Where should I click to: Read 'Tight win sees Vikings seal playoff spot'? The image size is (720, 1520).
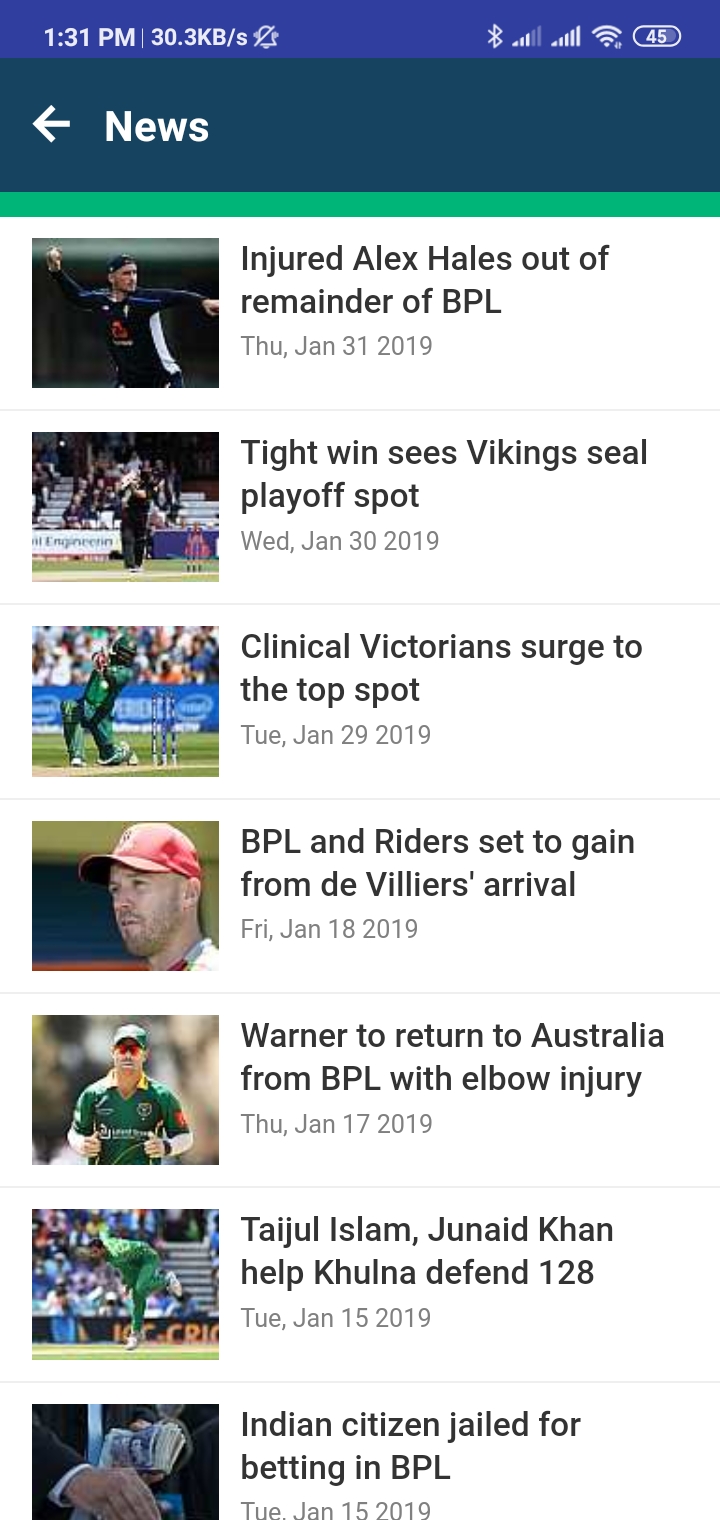[443, 475]
